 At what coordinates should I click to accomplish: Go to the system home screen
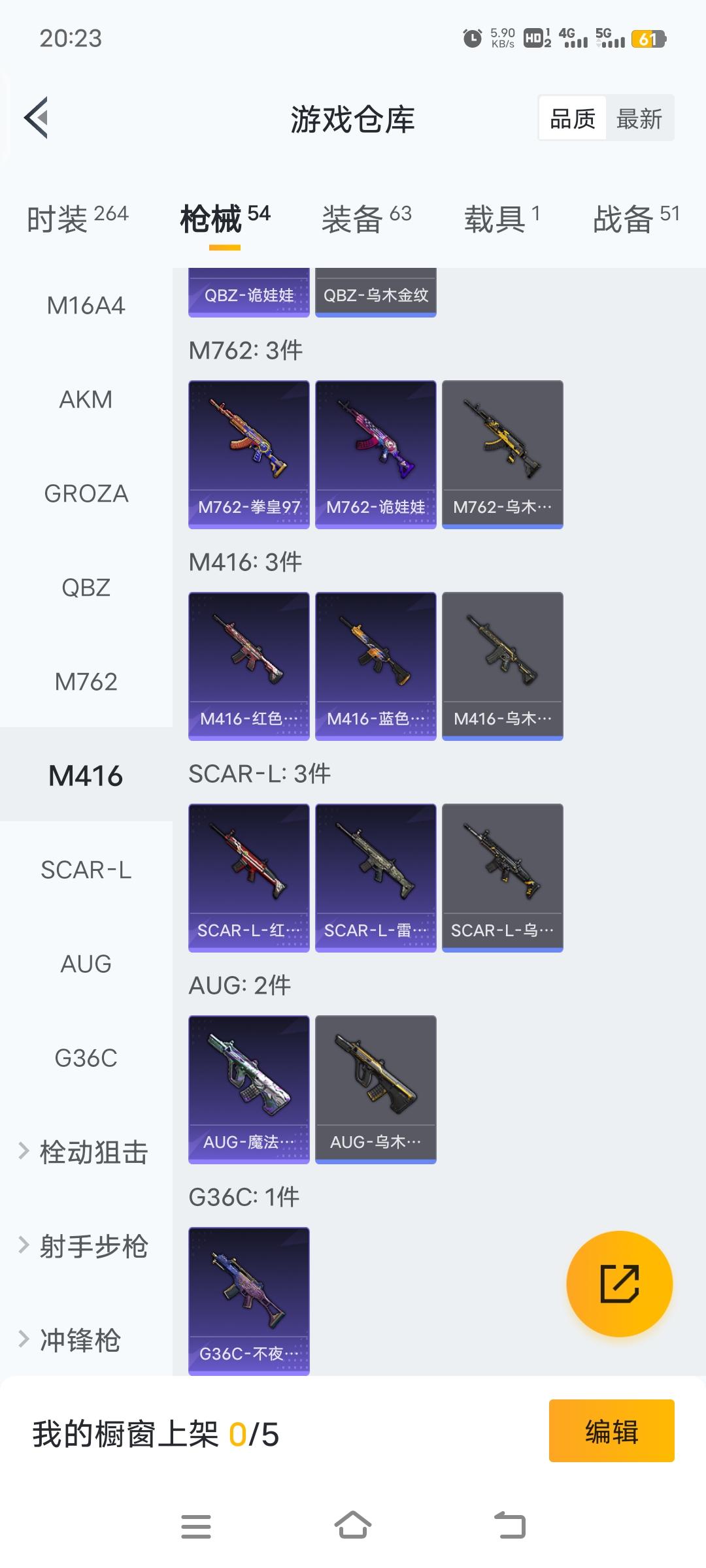(353, 1526)
